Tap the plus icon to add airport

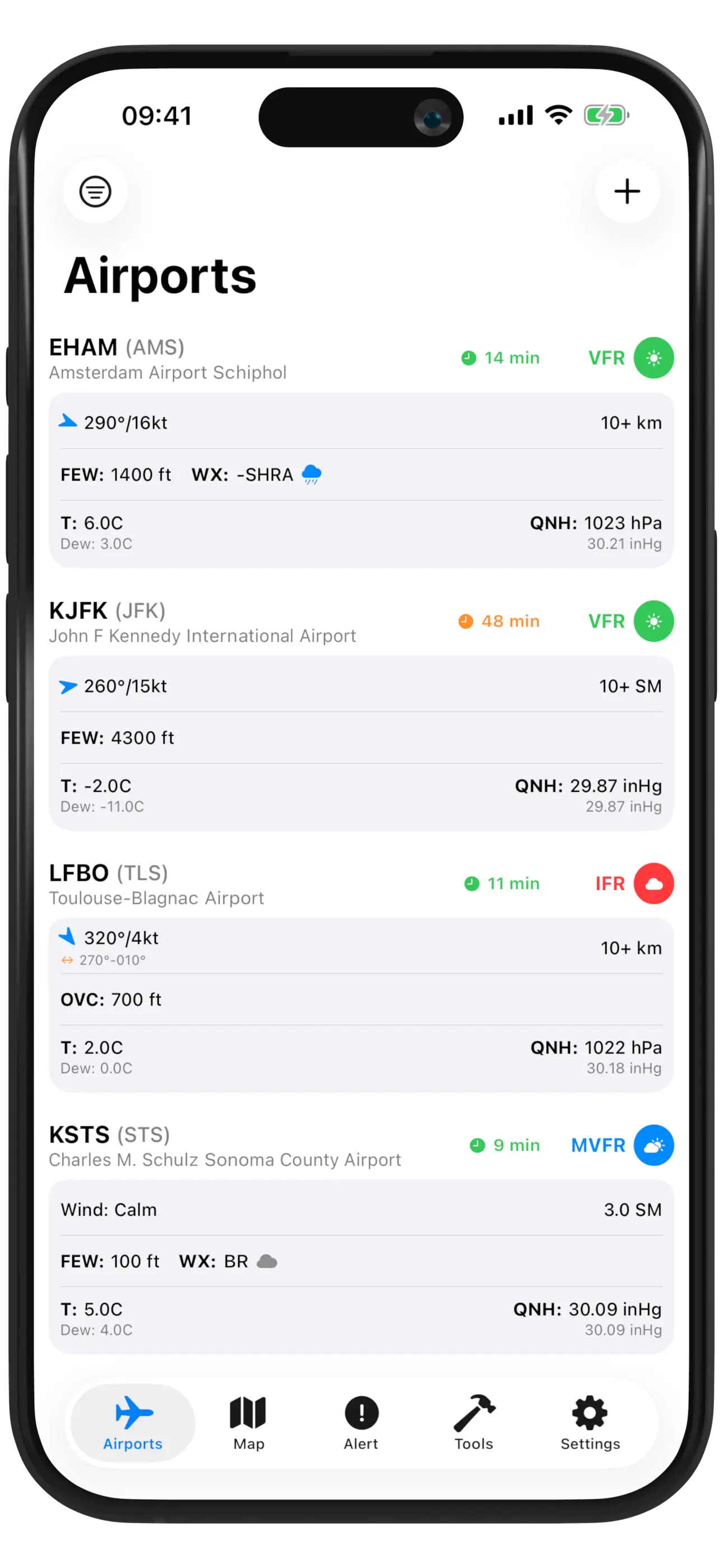tap(627, 191)
